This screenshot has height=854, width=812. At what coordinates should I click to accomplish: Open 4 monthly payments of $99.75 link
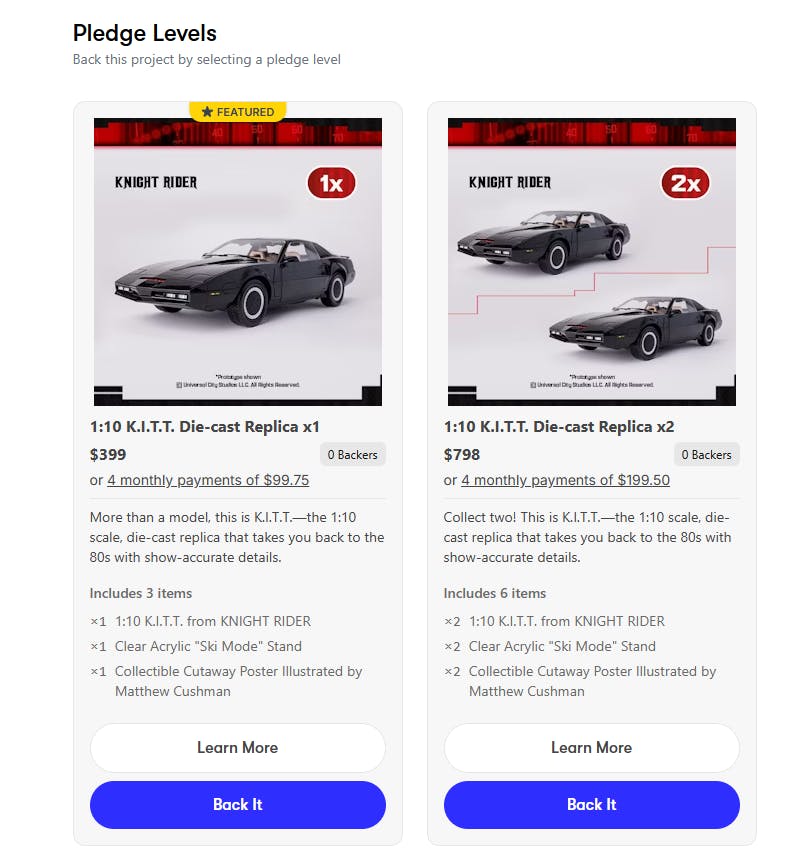208,480
